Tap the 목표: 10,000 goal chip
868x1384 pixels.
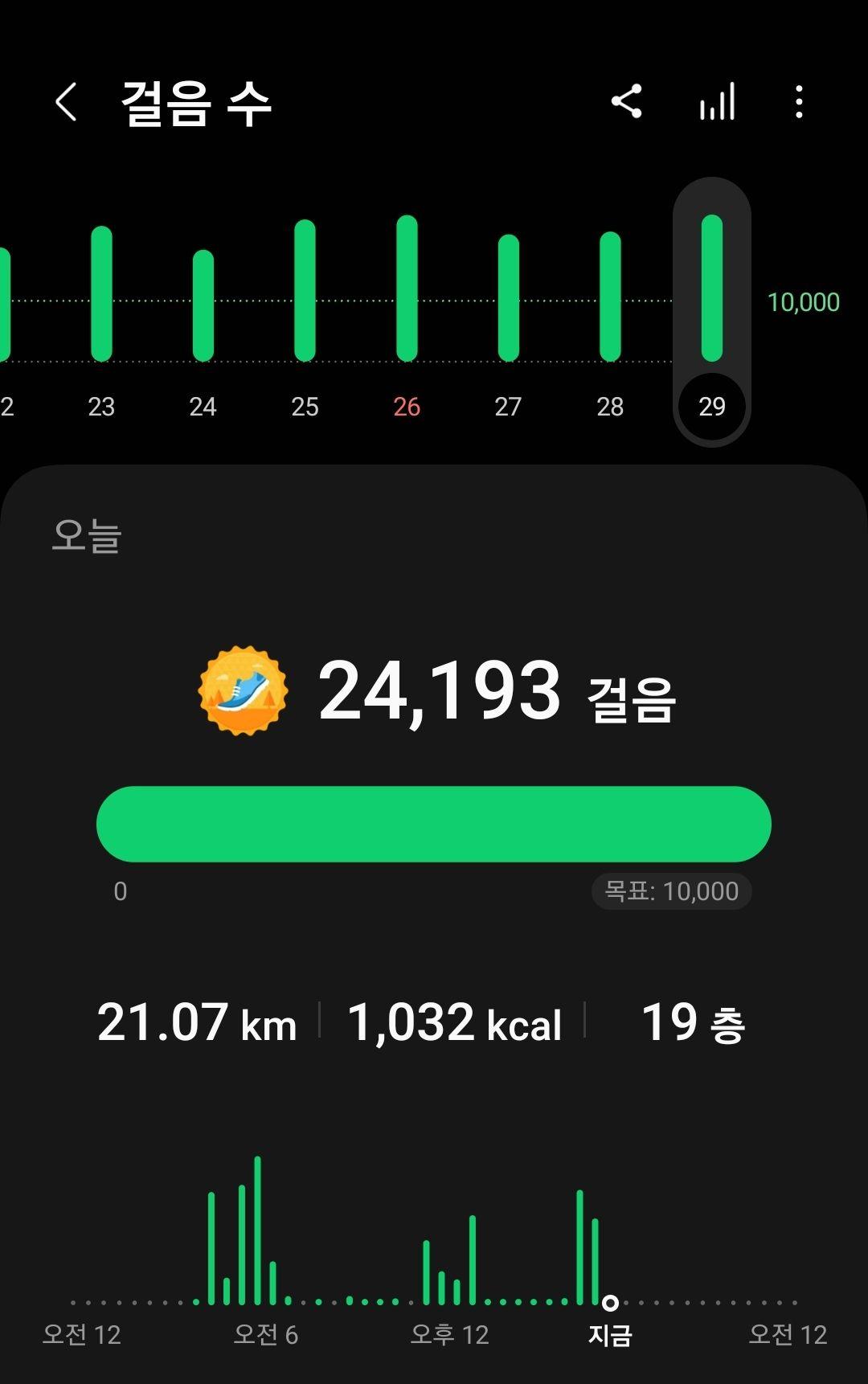(671, 891)
